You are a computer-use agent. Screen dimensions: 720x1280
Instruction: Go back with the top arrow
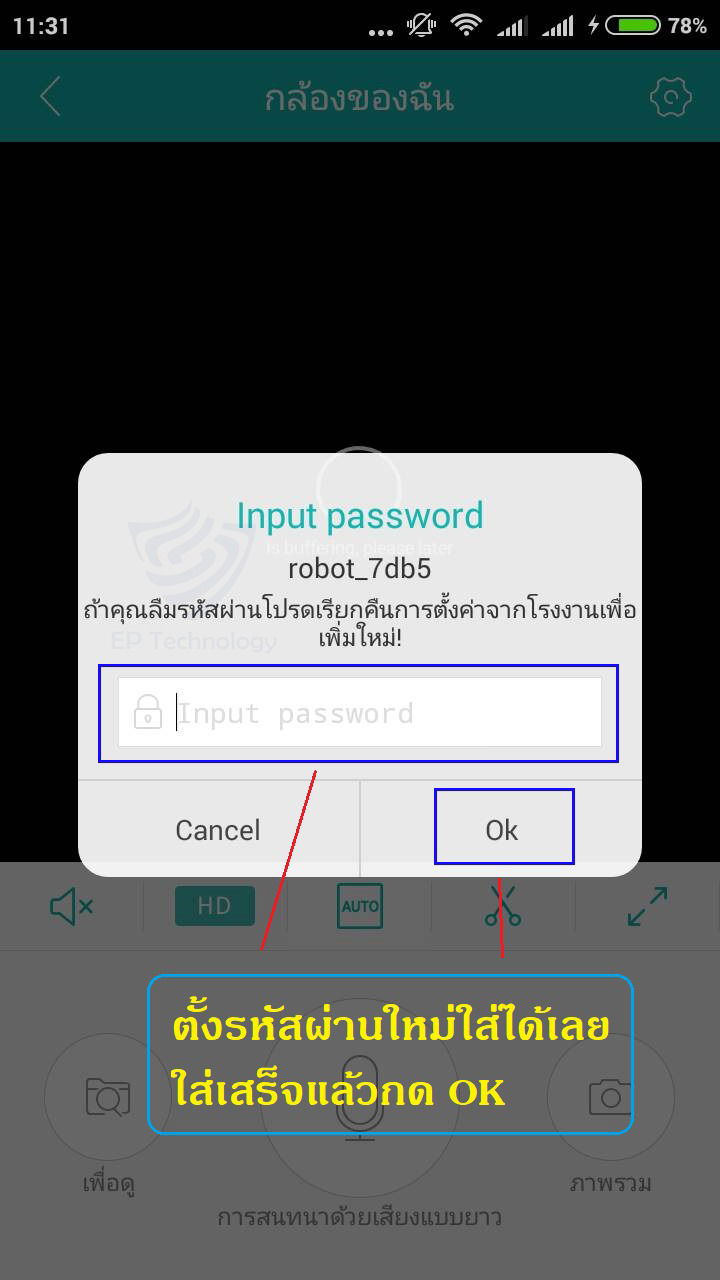click(50, 97)
